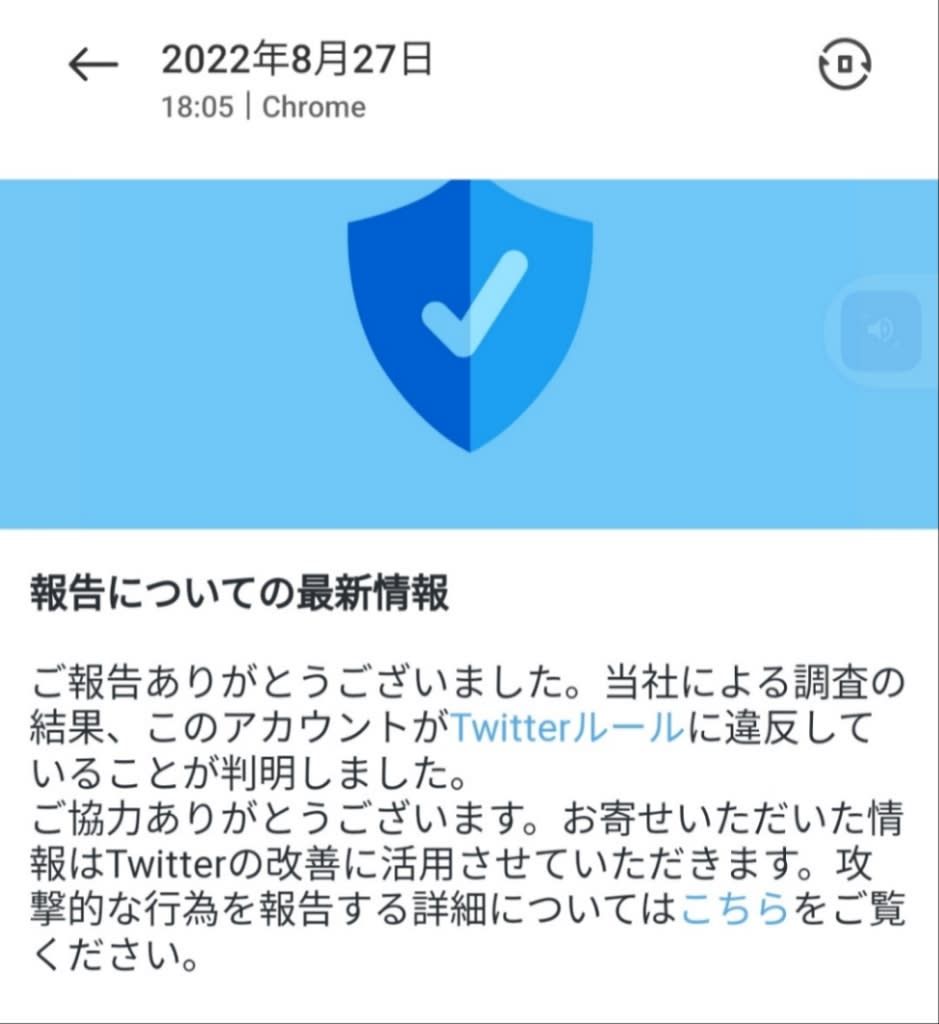Tap the floating volume button

click(x=880, y=331)
